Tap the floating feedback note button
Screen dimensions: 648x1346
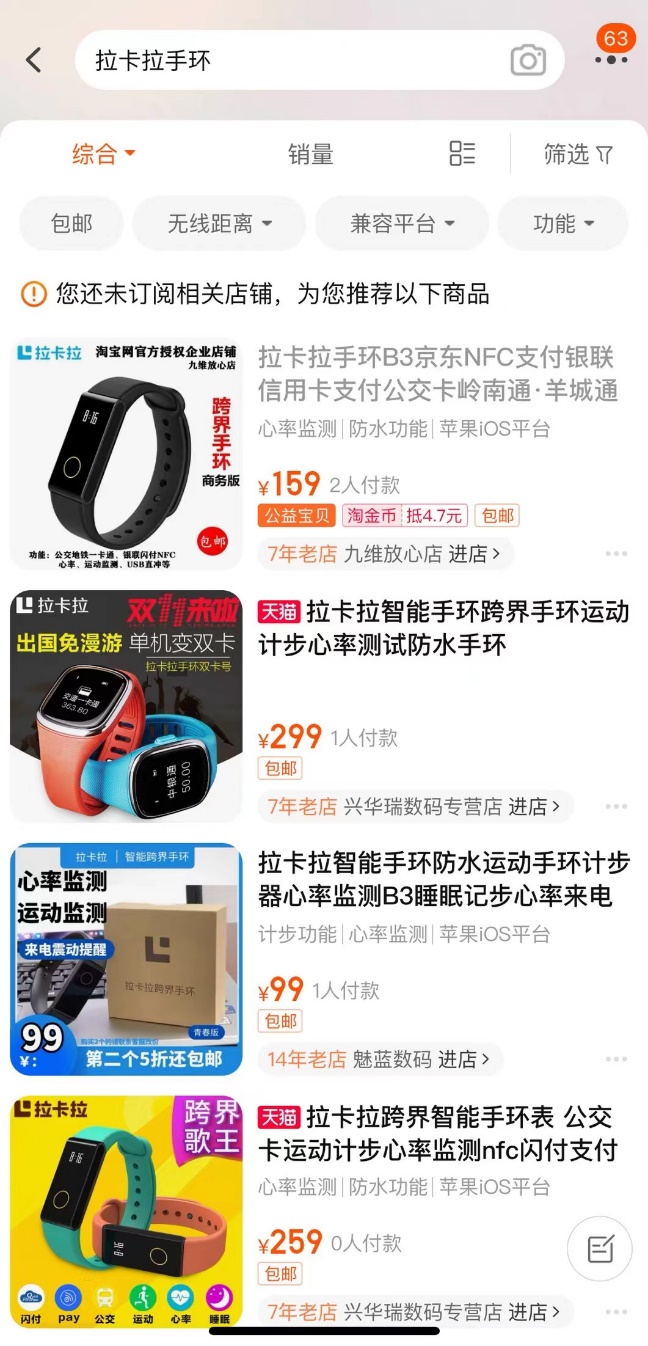tap(600, 1248)
